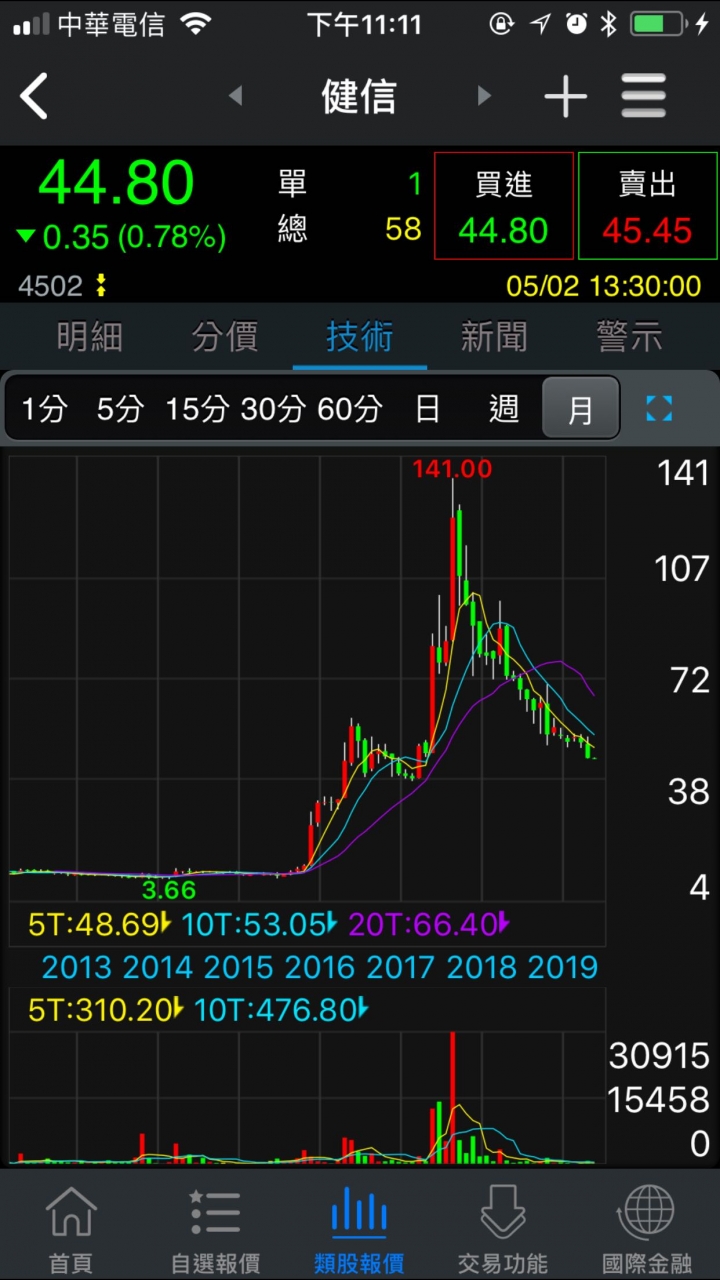The width and height of the screenshot is (720, 1280).
Task: Expand the chart to fullscreen
Action: point(659,408)
